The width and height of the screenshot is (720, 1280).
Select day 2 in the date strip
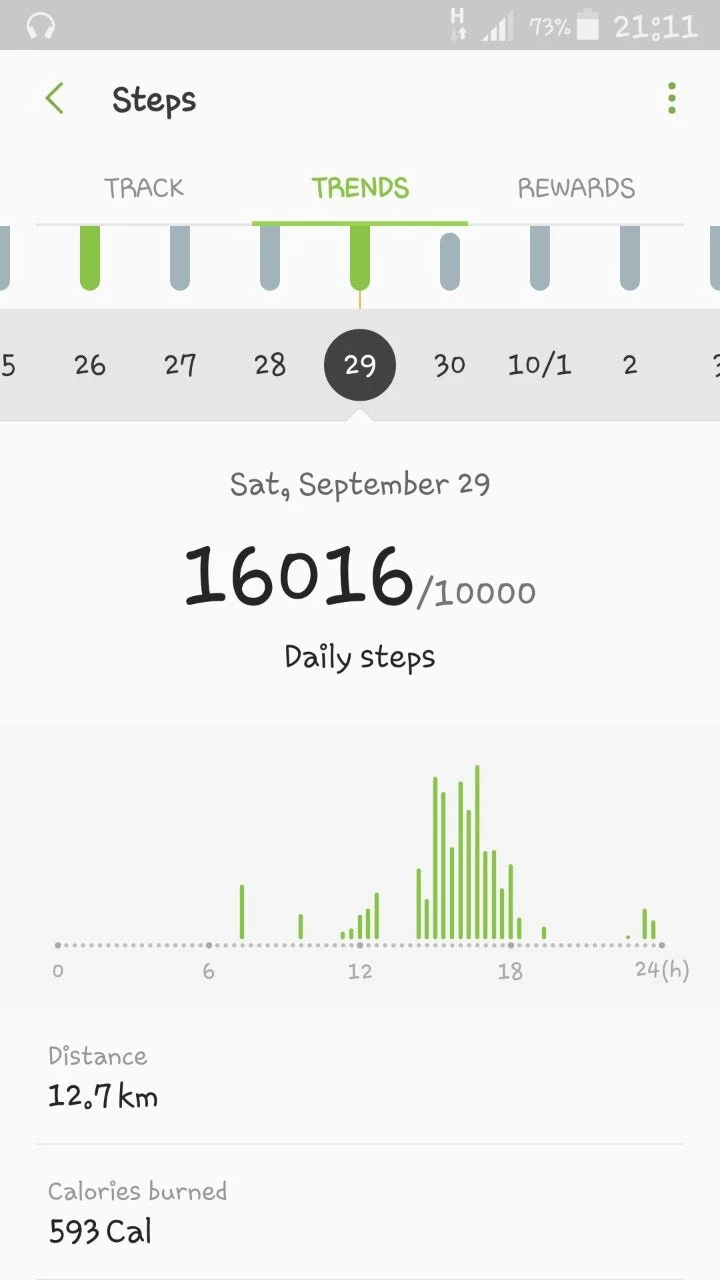630,365
